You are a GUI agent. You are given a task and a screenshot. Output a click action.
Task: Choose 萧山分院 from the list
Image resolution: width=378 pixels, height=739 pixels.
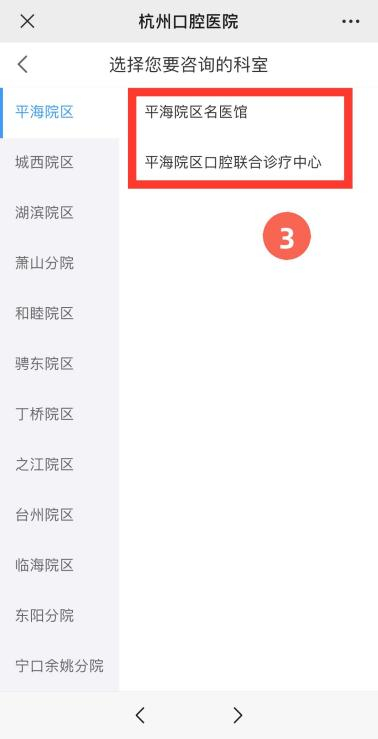(x=59, y=263)
